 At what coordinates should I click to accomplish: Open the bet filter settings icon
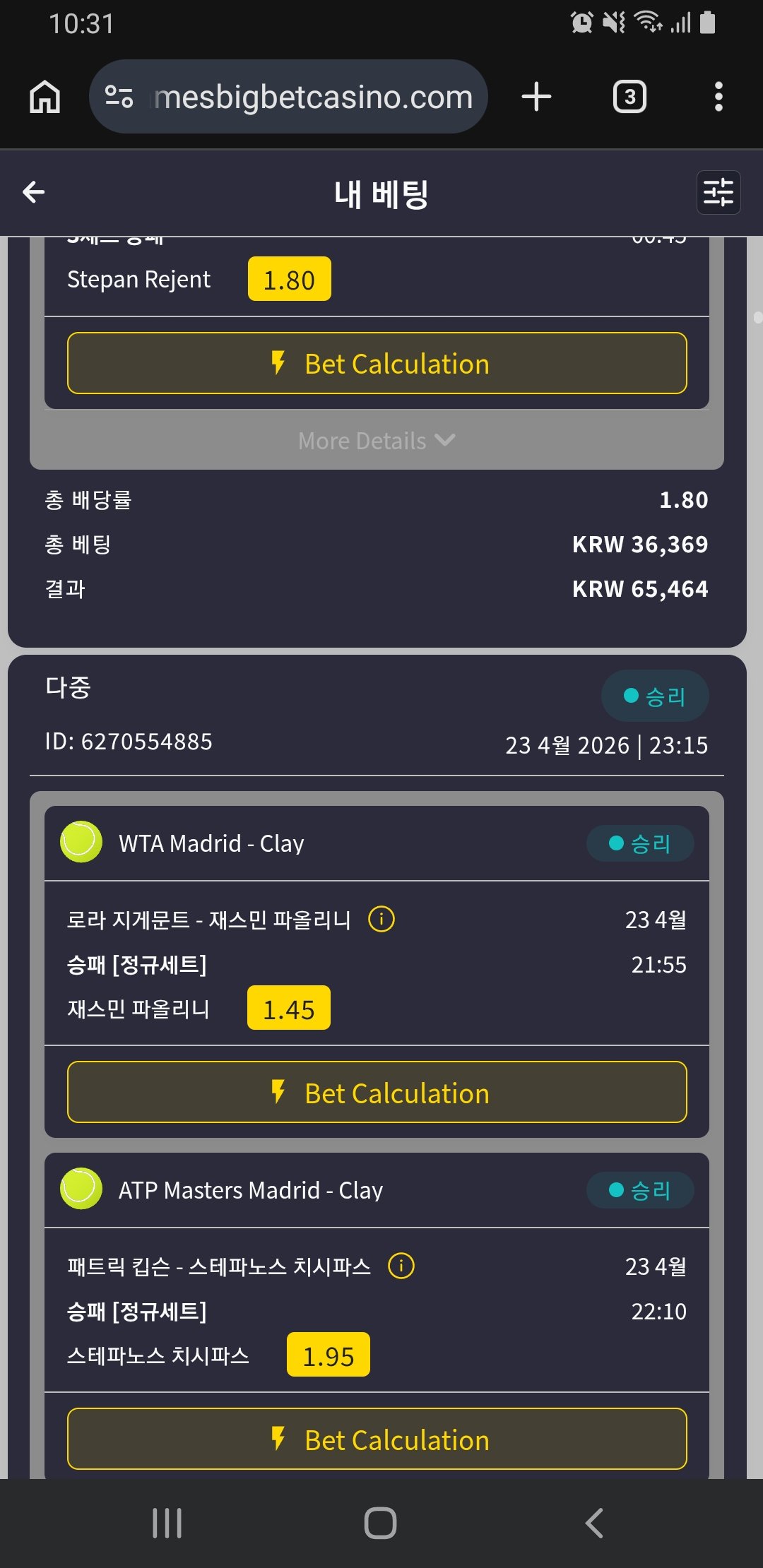coord(718,192)
